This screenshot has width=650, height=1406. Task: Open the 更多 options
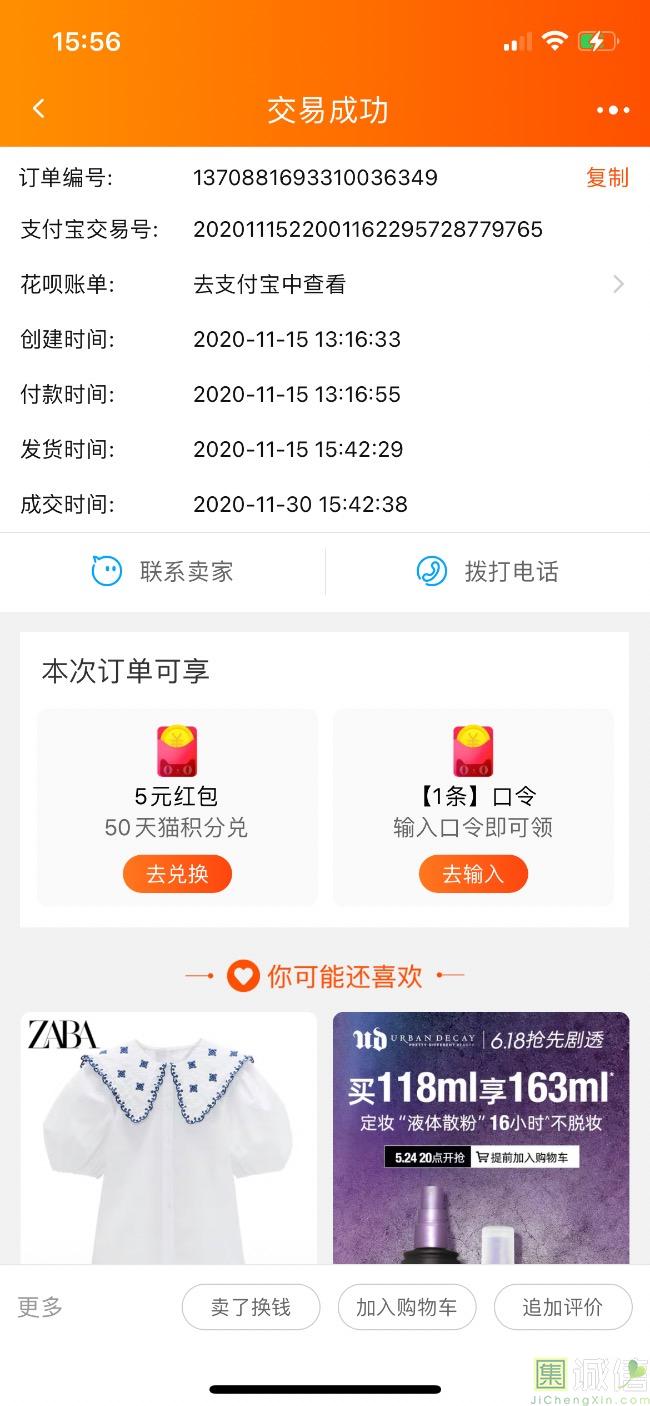click(40, 1307)
